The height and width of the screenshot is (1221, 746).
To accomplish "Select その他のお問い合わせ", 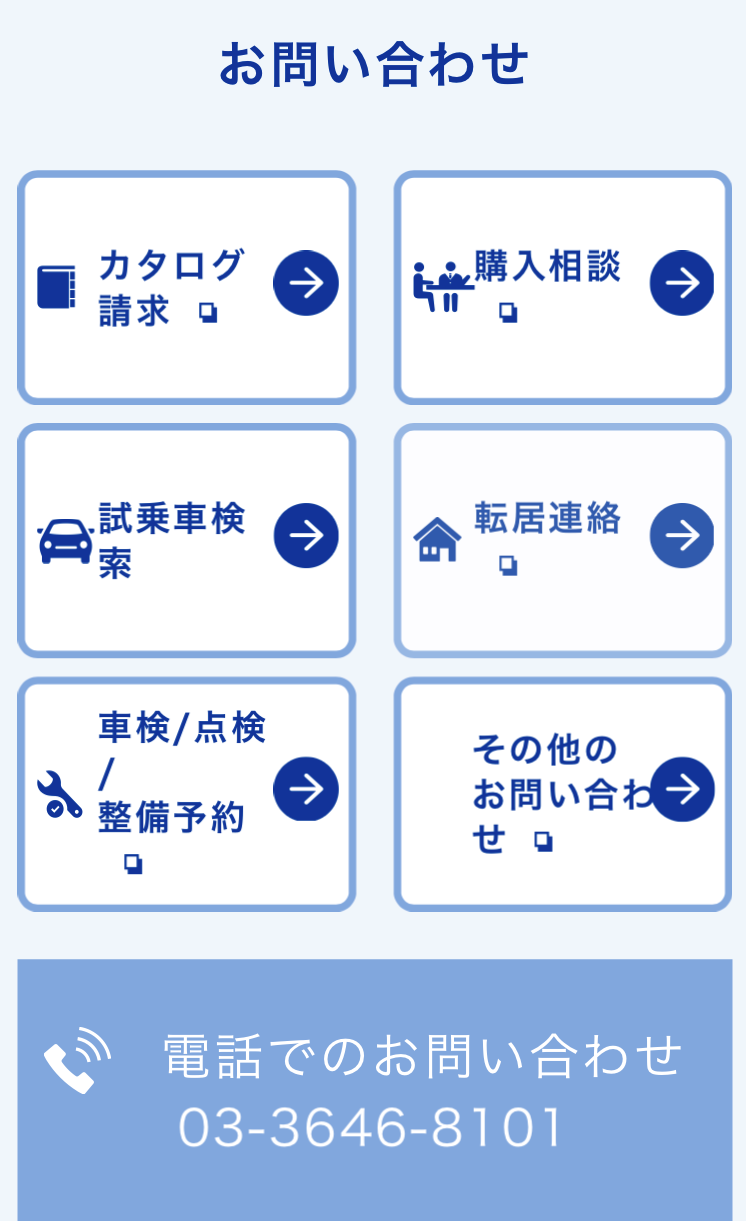I will [x=563, y=794].
